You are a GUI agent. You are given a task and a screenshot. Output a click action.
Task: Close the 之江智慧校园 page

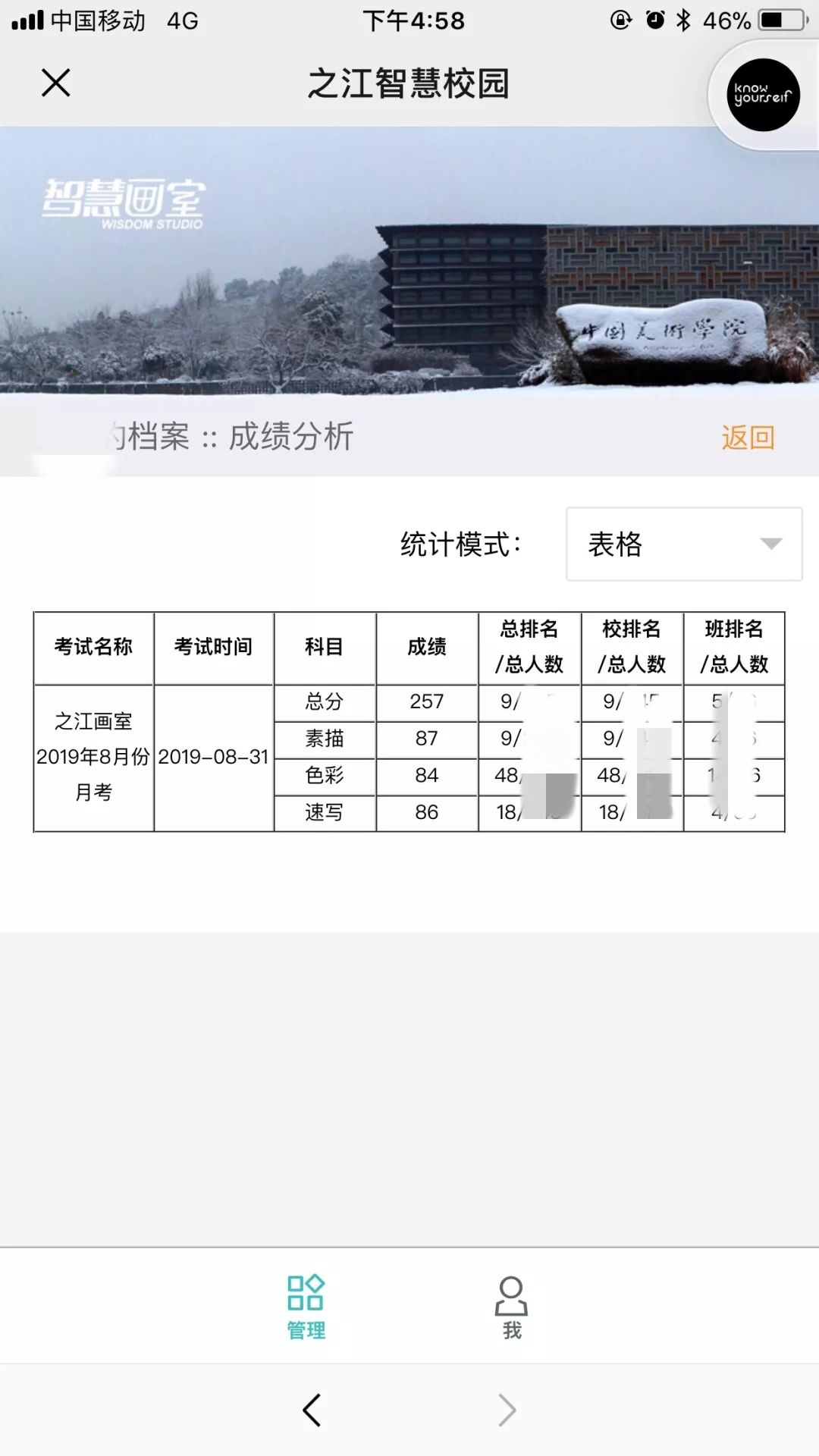(55, 83)
